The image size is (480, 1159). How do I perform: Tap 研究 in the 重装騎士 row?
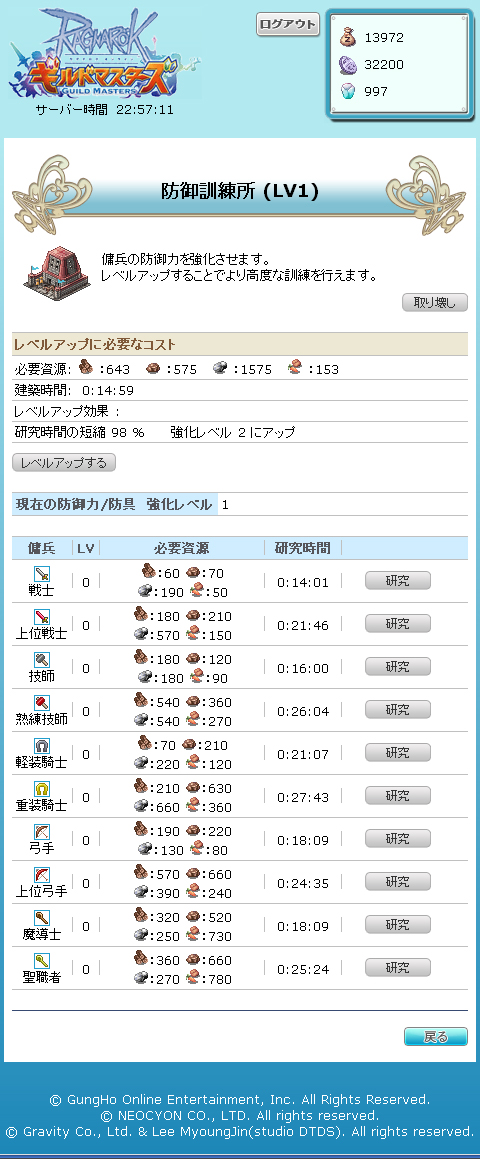(x=398, y=795)
